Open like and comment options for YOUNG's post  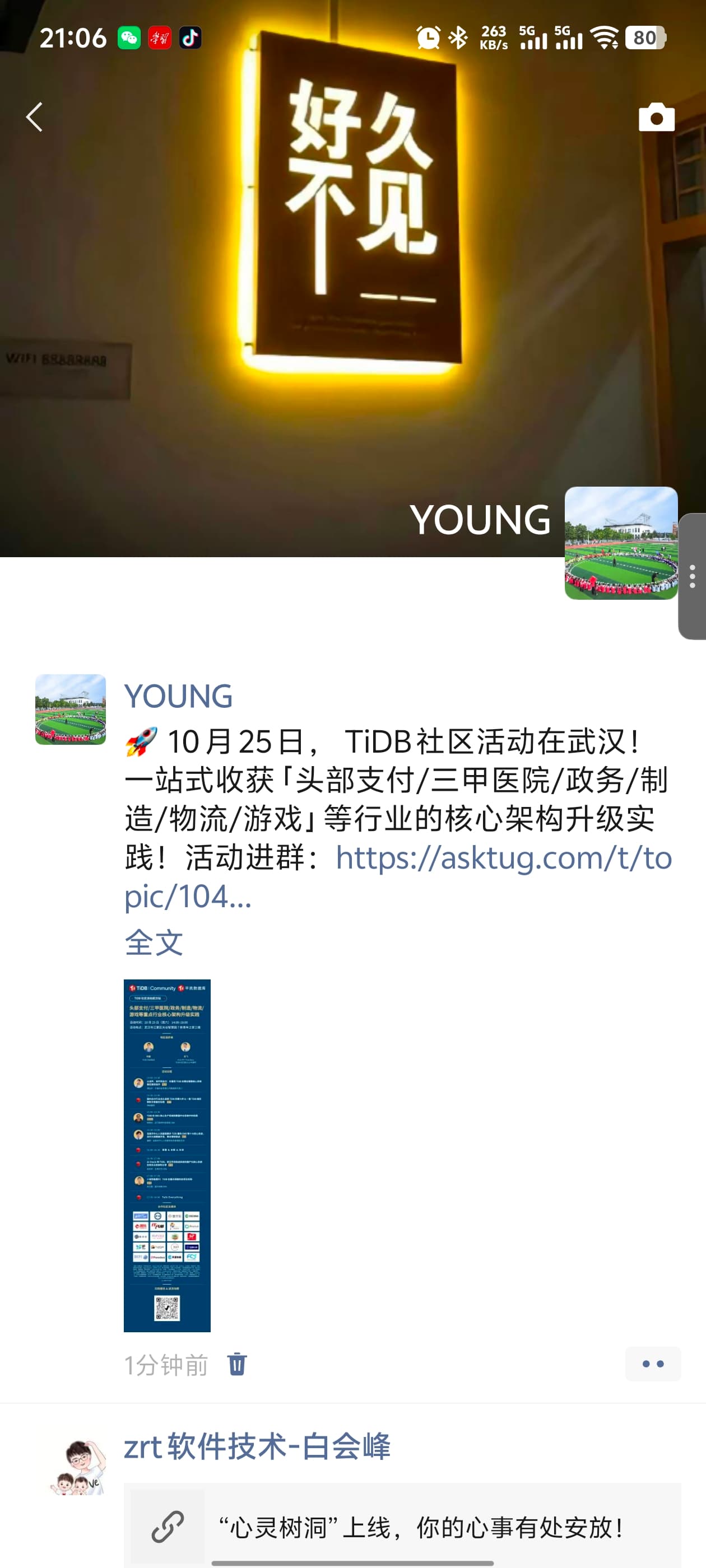coord(652,1364)
